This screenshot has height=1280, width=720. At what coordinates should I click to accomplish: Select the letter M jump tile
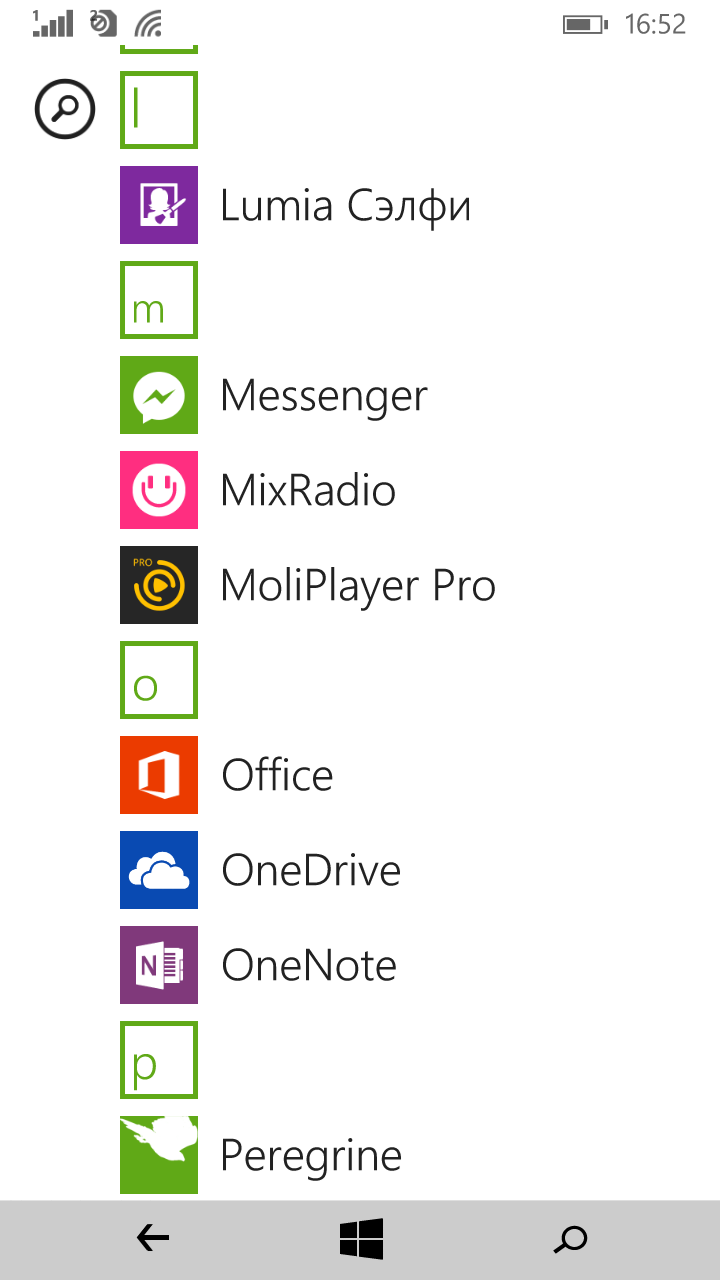(x=159, y=300)
